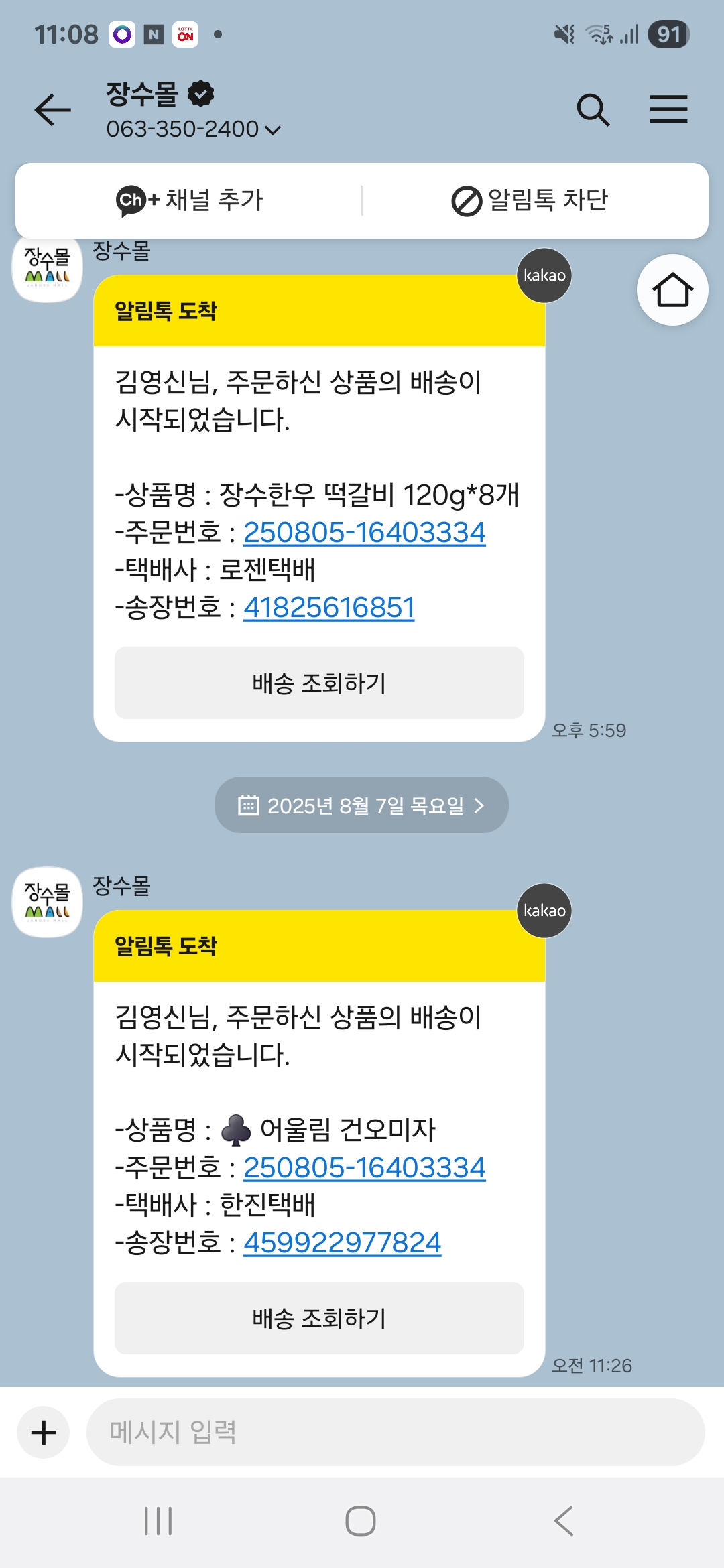The height and width of the screenshot is (1568, 724).
Task: Go to the phone's home screen
Action: point(361,1521)
